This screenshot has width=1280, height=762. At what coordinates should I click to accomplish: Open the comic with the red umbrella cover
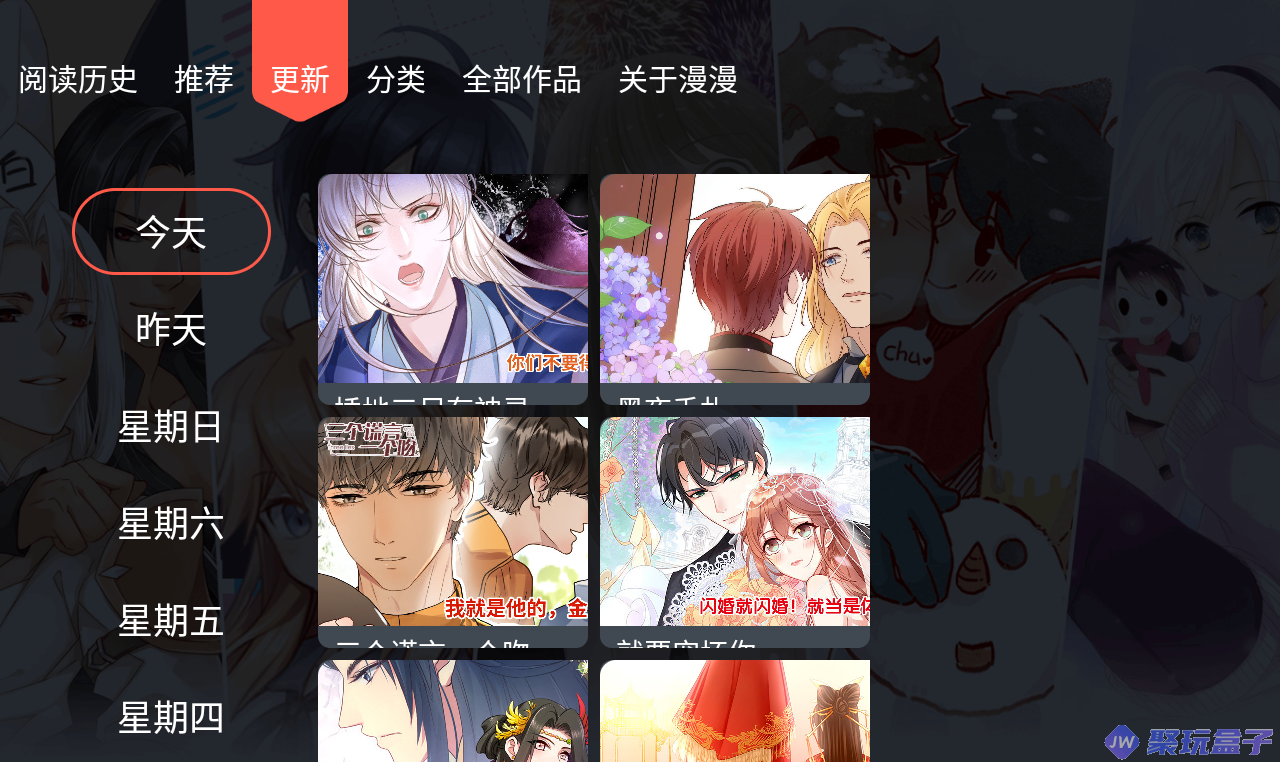coord(735,710)
